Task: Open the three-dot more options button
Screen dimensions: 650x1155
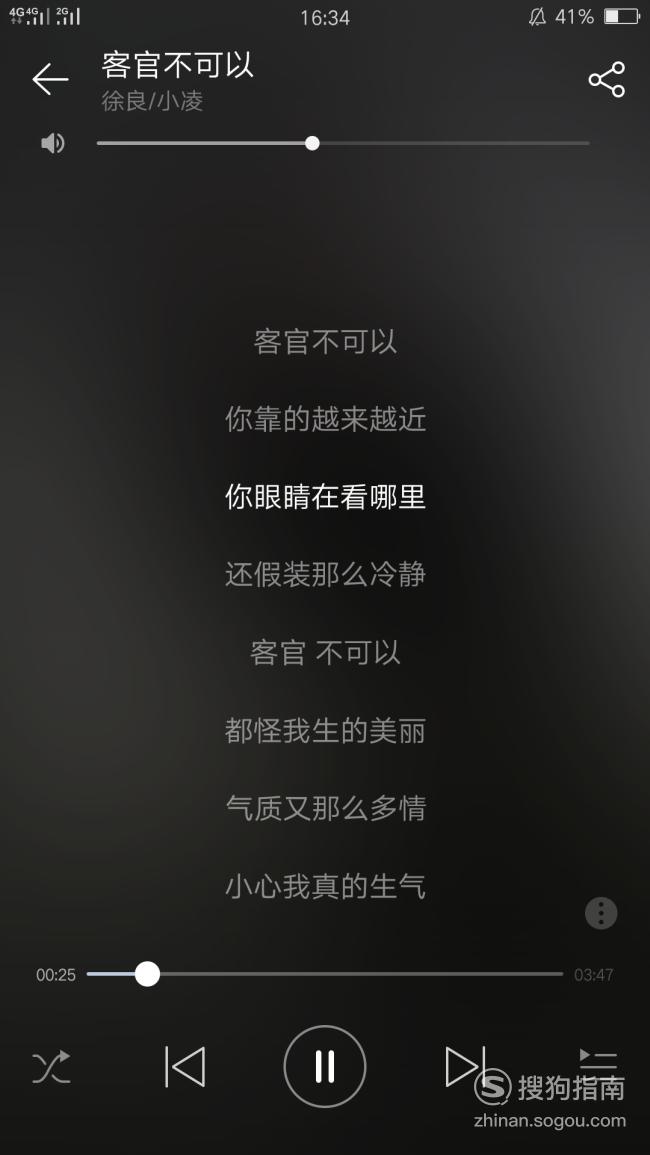Action: click(601, 913)
